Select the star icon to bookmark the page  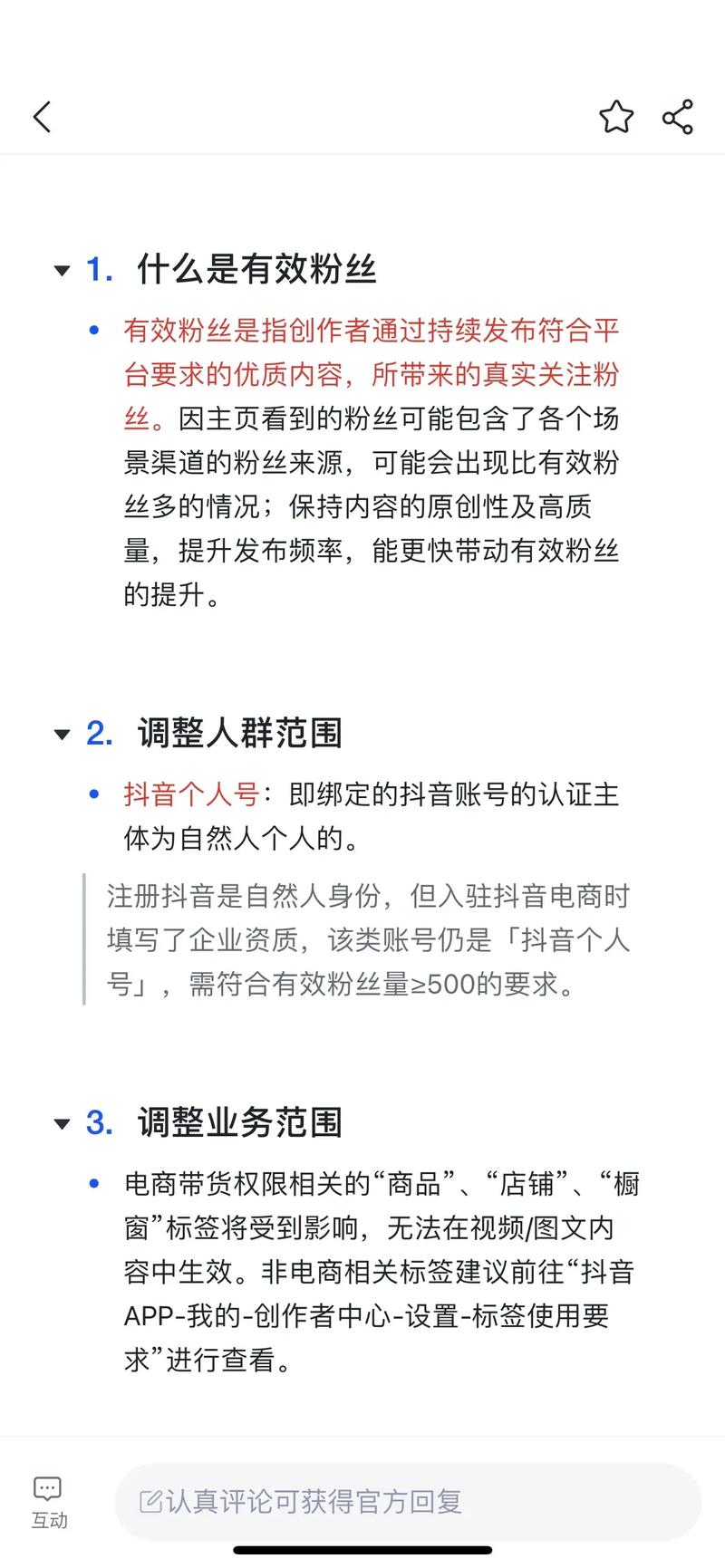pos(616,116)
